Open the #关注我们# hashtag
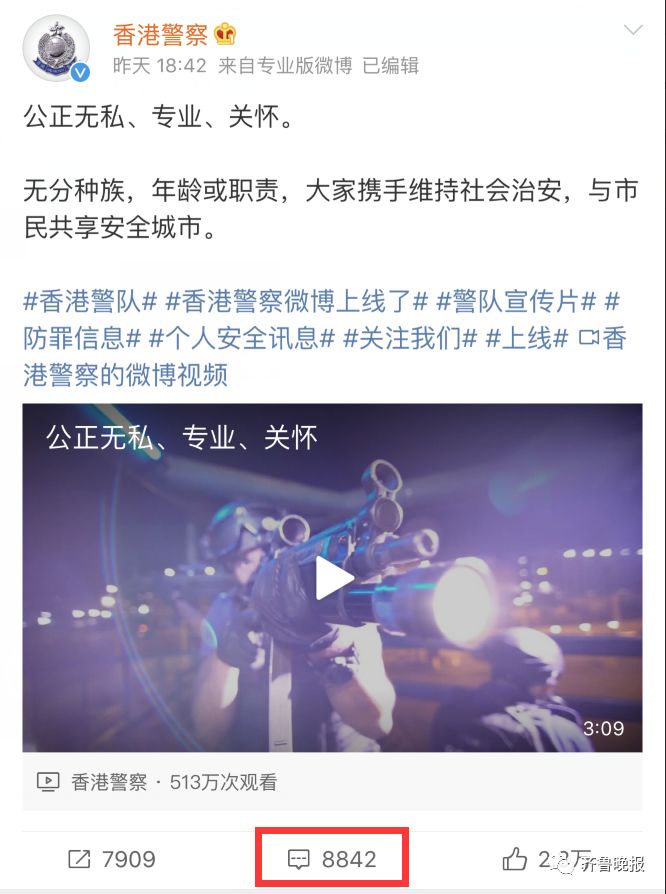This screenshot has height=894, width=666. tap(409, 337)
